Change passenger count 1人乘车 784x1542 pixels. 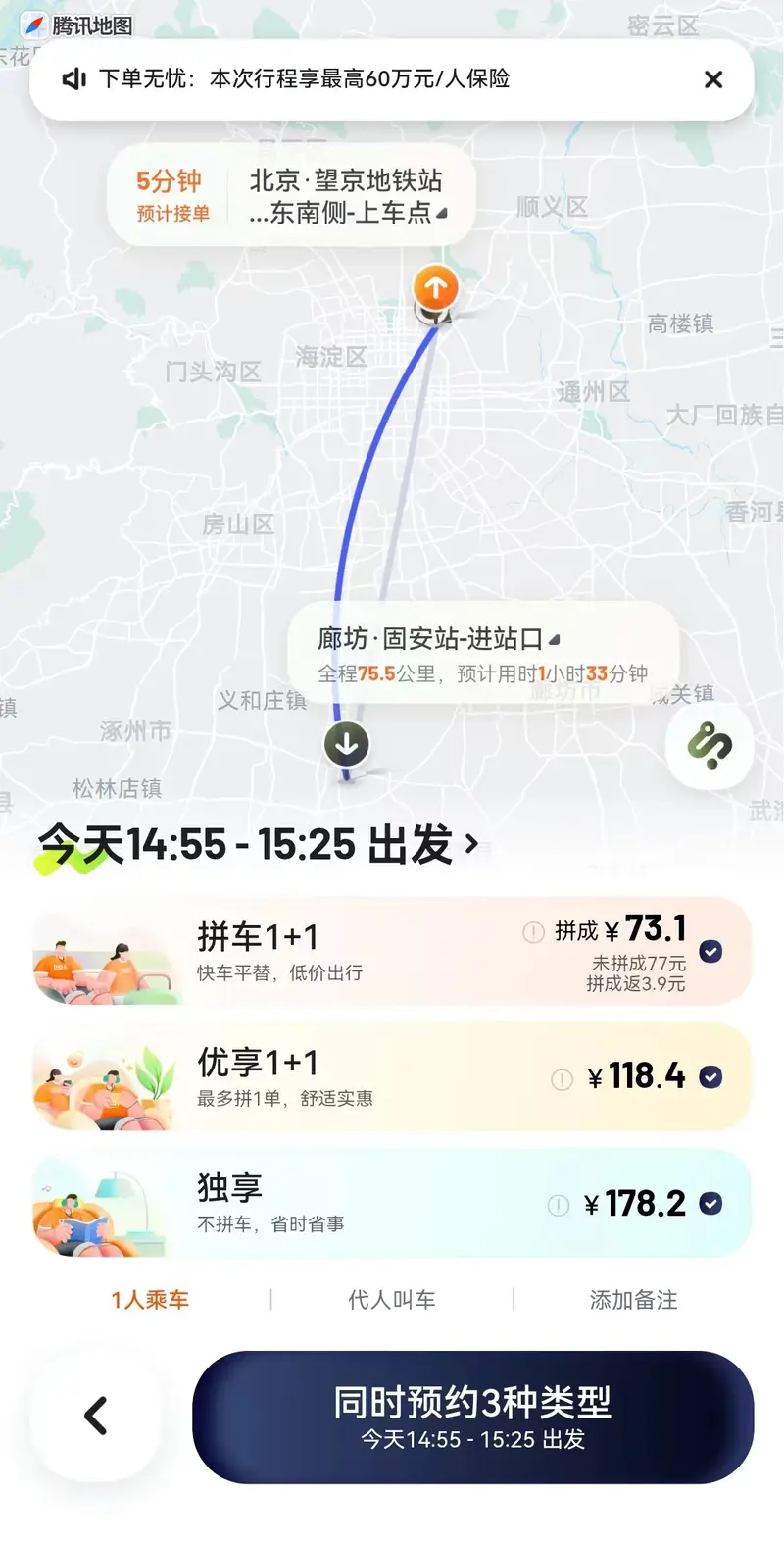click(x=150, y=1300)
